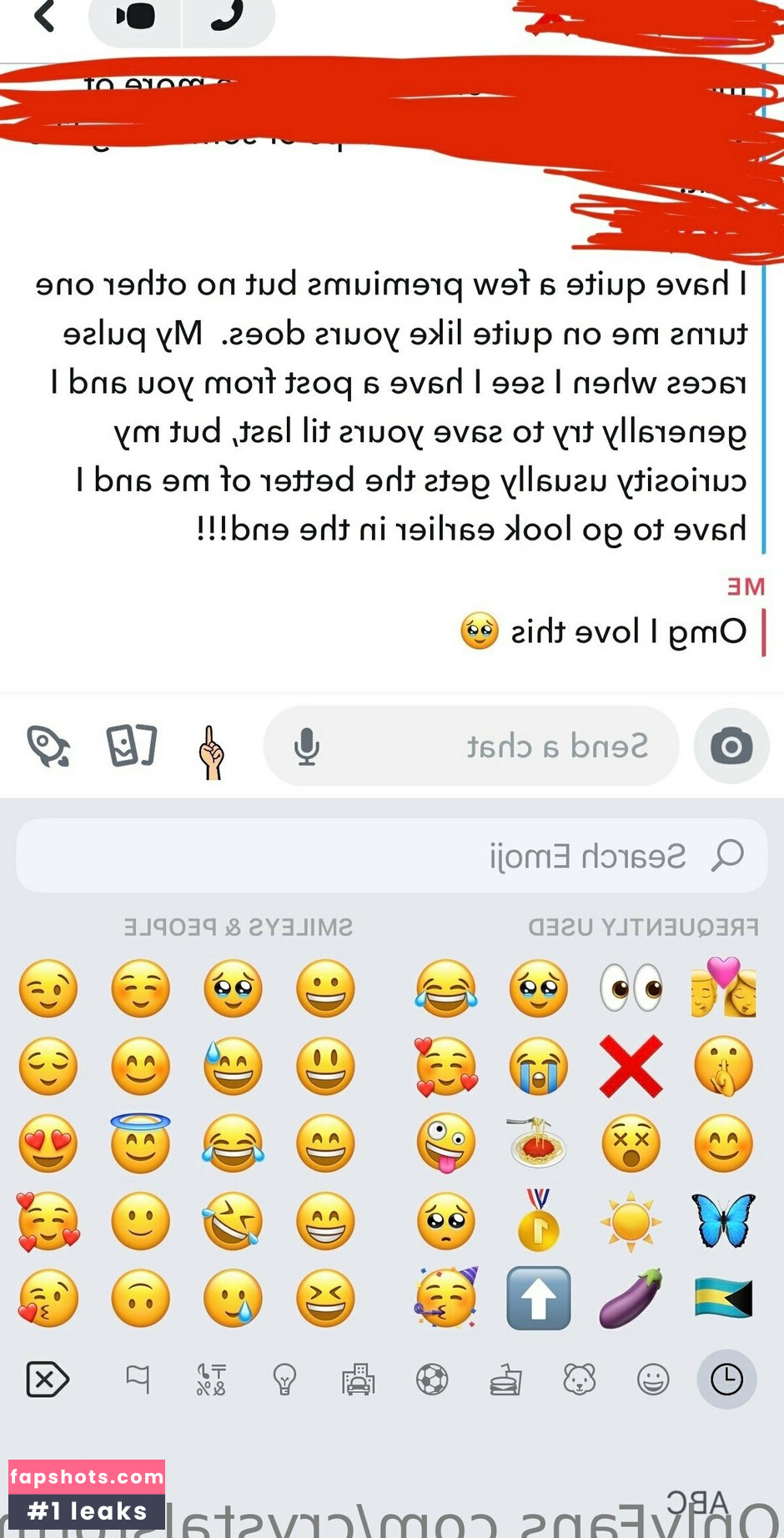Image resolution: width=784 pixels, height=1538 pixels.
Task: Switch to the animals emoji category
Action: (x=579, y=1380)
